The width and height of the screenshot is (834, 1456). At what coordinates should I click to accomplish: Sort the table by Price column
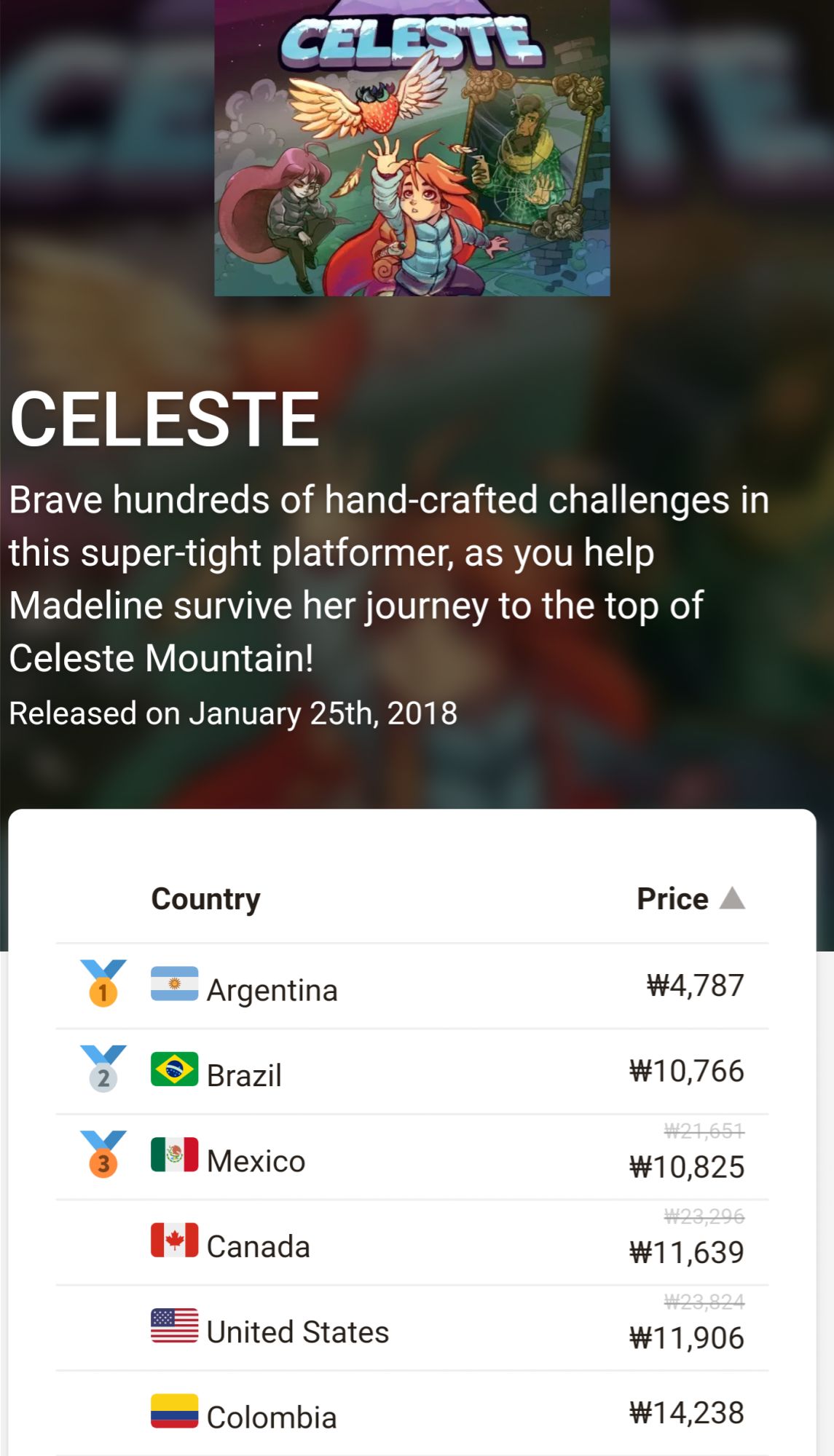pyautogui.click(x=688, y=899)
